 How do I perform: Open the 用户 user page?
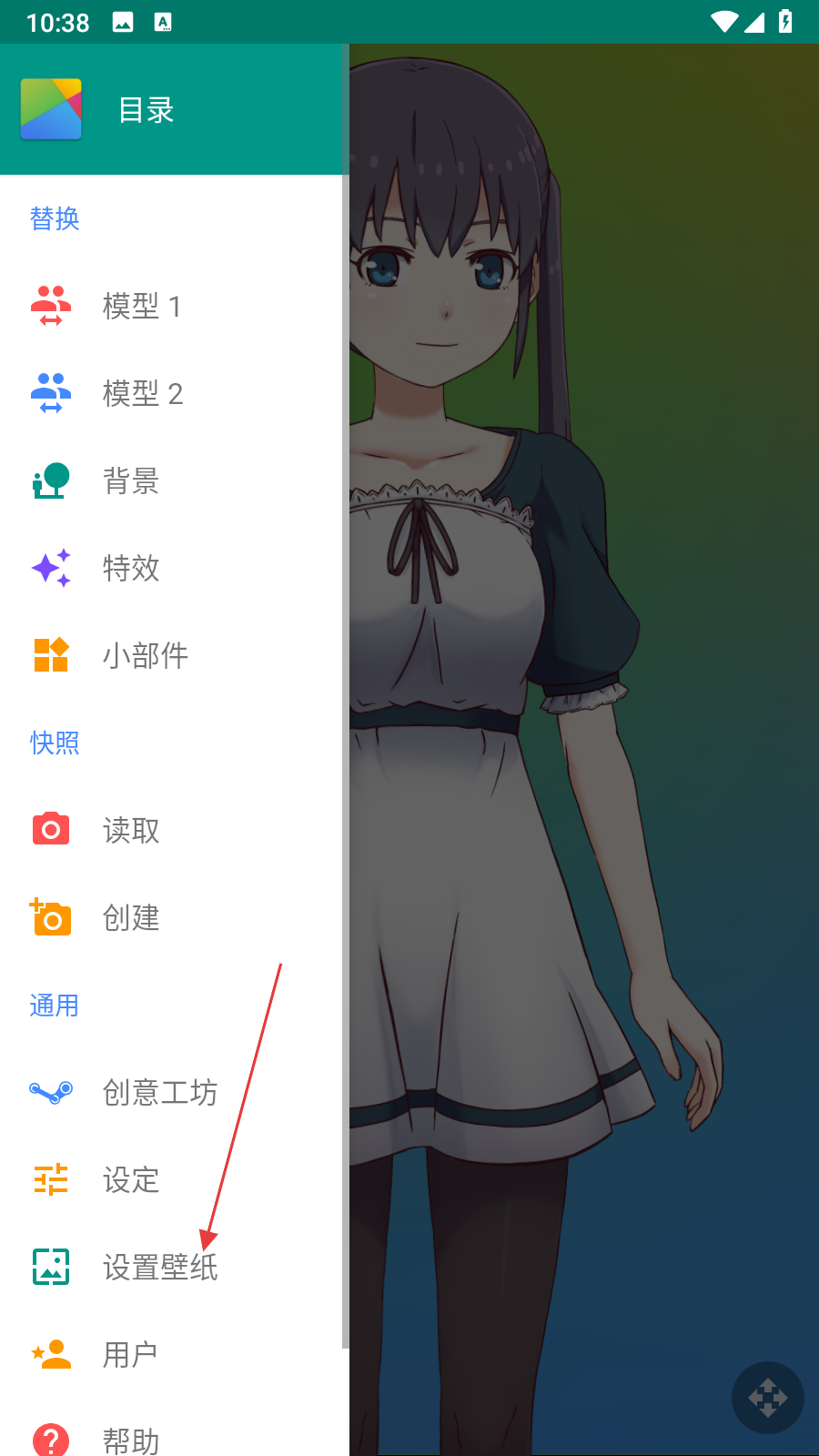pyautogui.click(x=129, y=1355)
